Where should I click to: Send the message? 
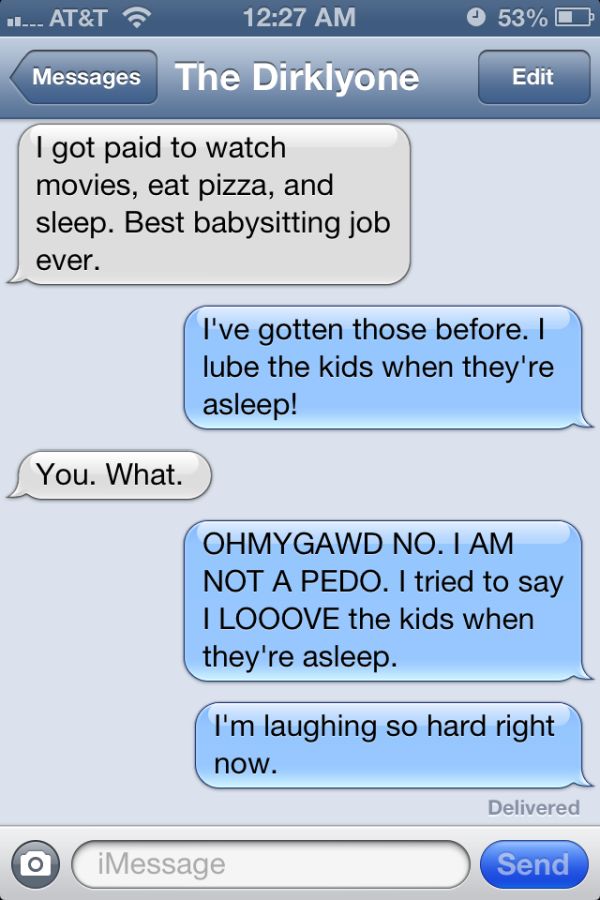coord(533,864)
